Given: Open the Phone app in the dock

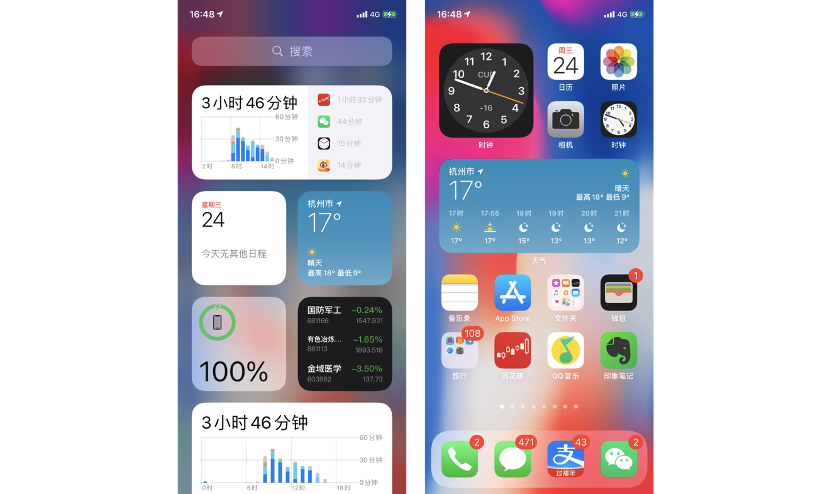Looking at the screenshot, I should (459, 459).
